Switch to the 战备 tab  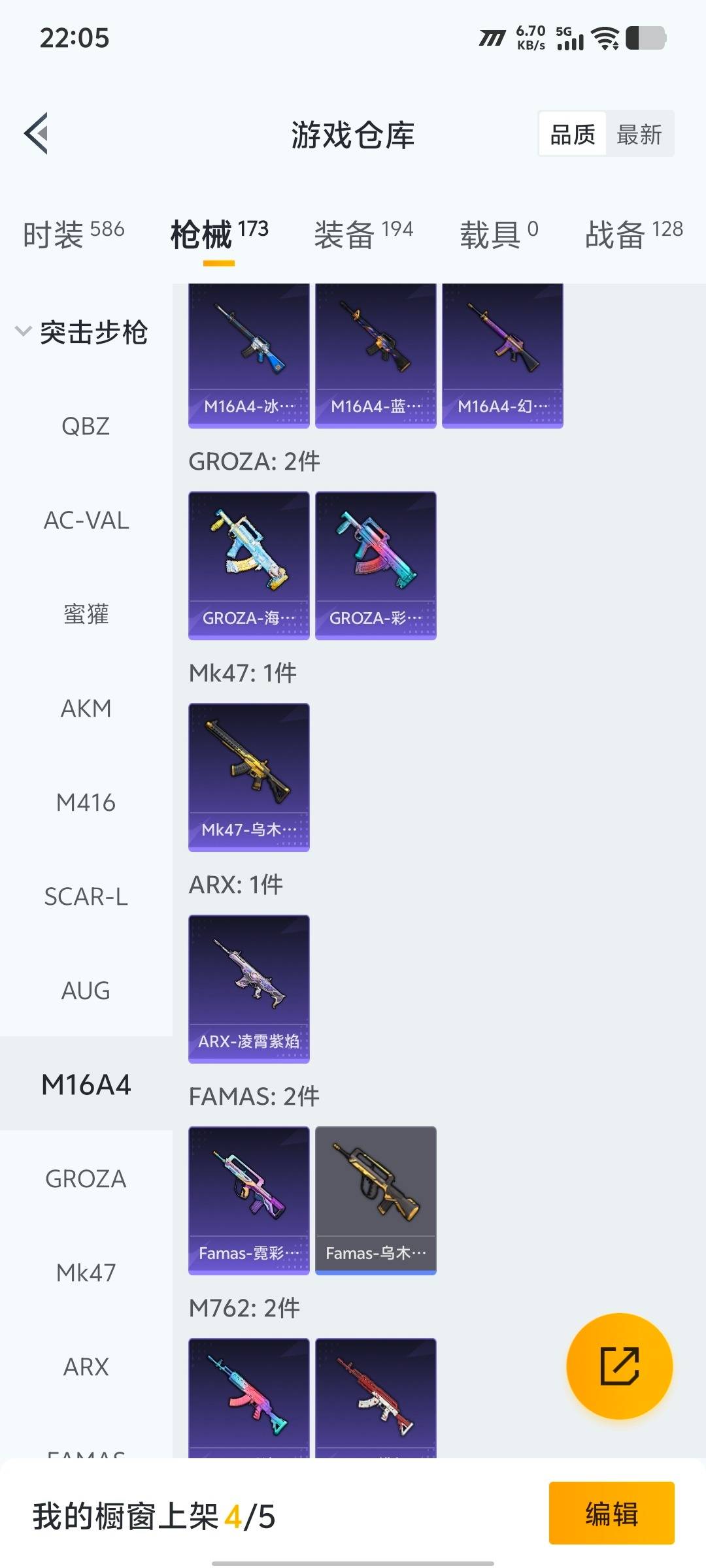click(x=633, y=234)
